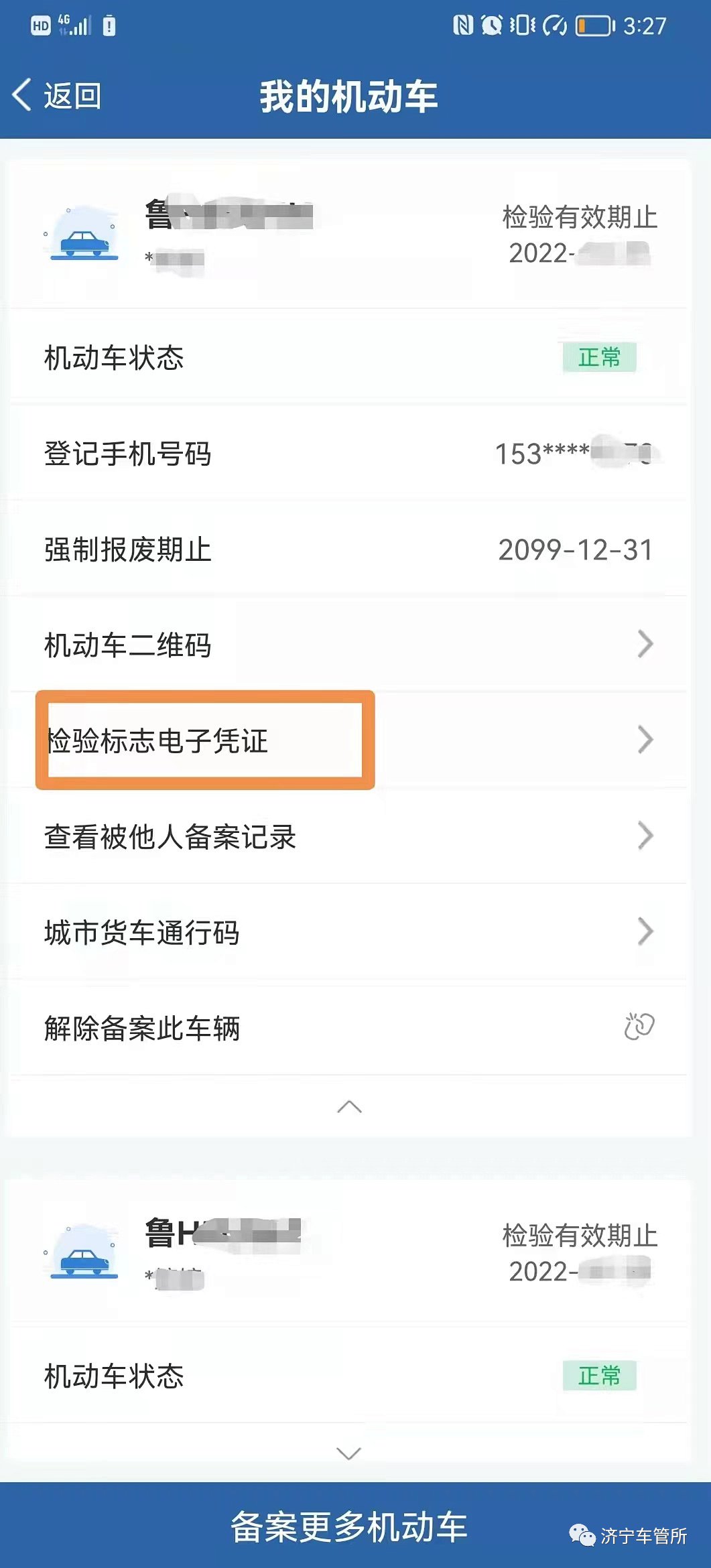Expand the second vehicle's details
This screenshot has height=1568, width=711.
[x=348, y=1453]
